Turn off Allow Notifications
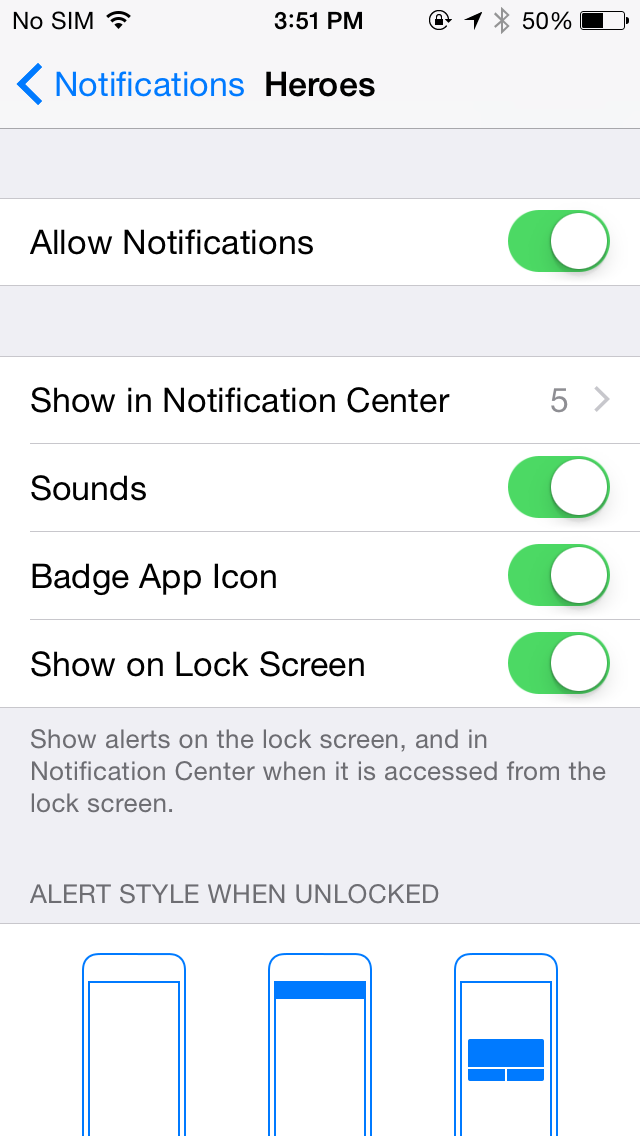 point(559,241)
